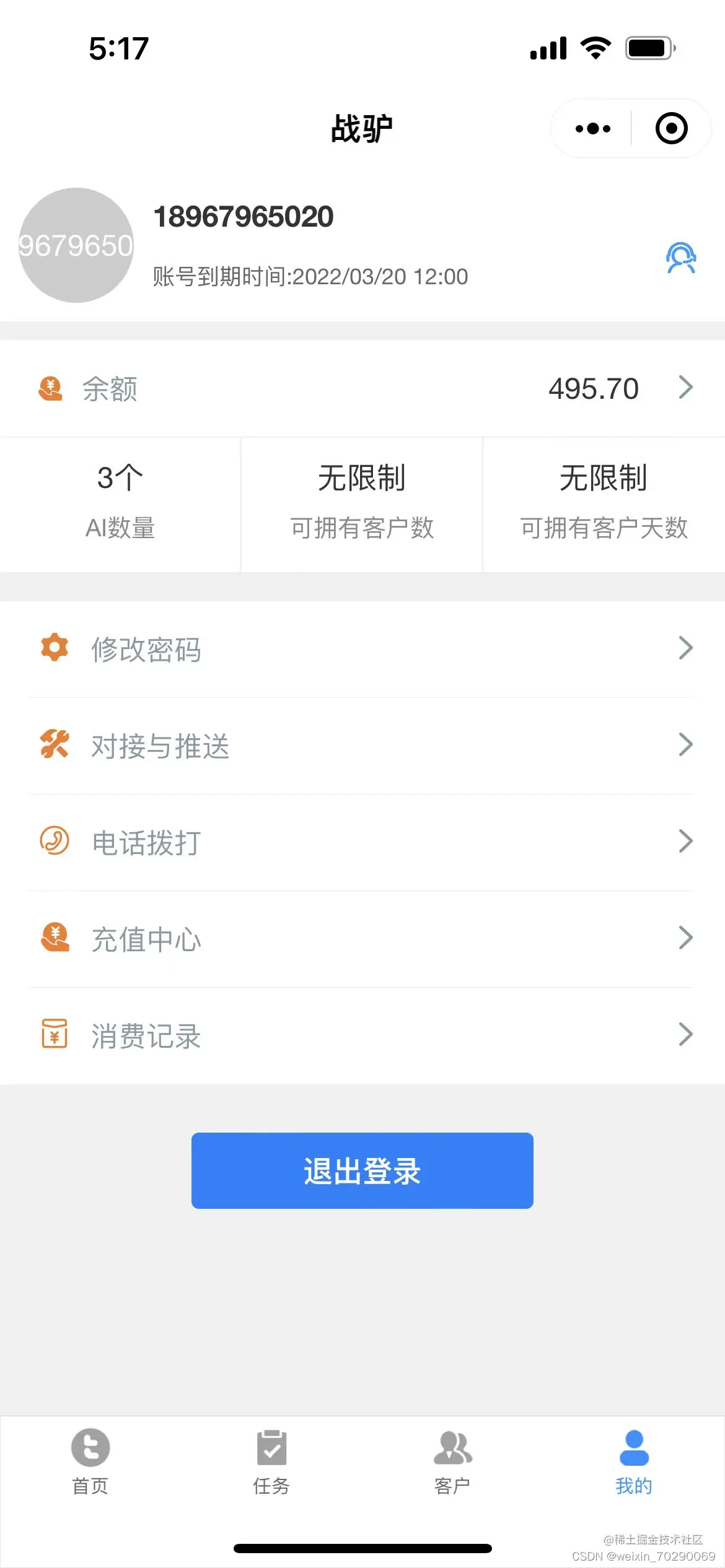View 消费记录 spending records
Viewport: 725px width, 1568px height.
pyautogui.click(x=362, y=1035)
